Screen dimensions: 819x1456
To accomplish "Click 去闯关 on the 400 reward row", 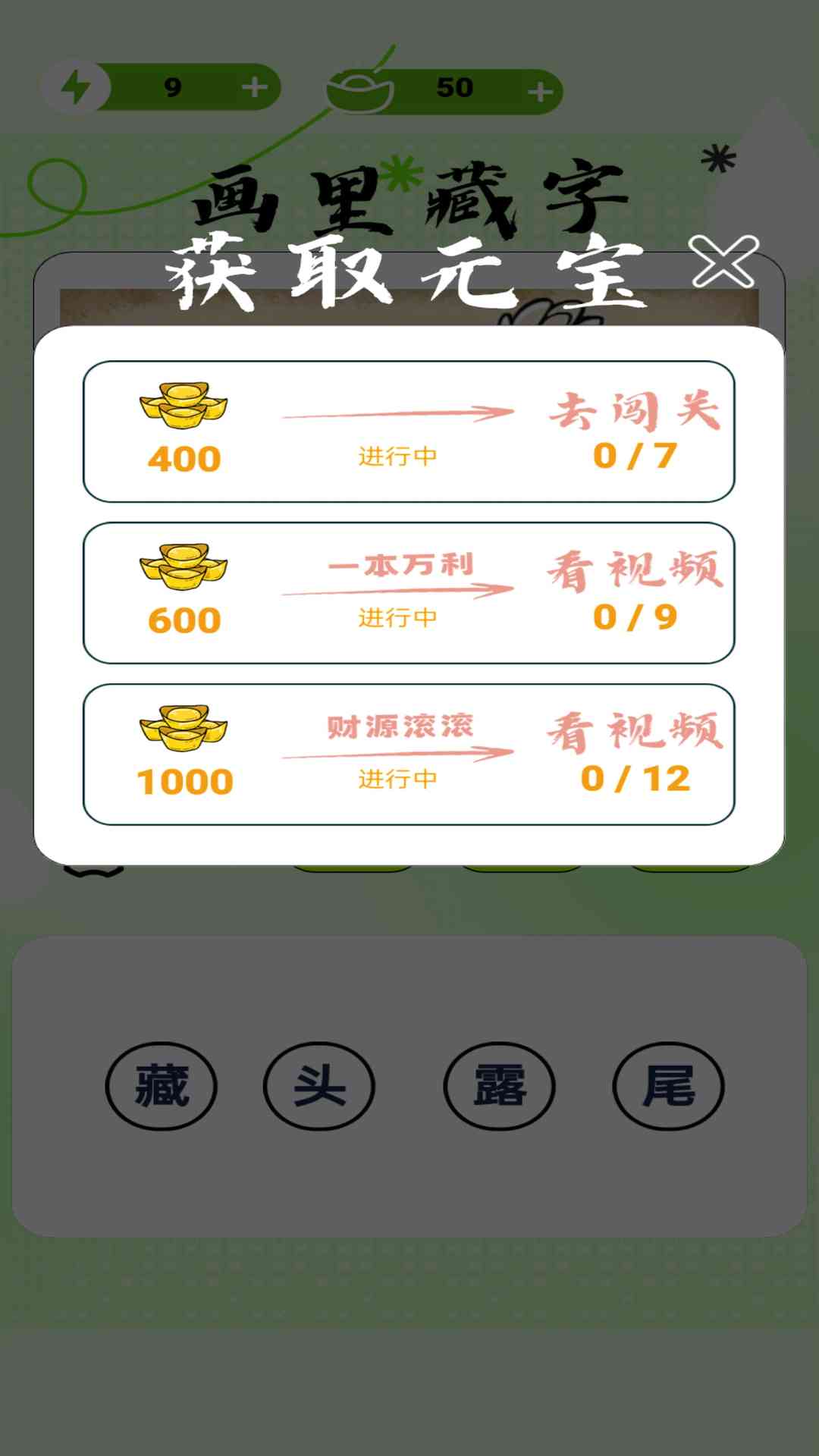I will pos(635,410).
